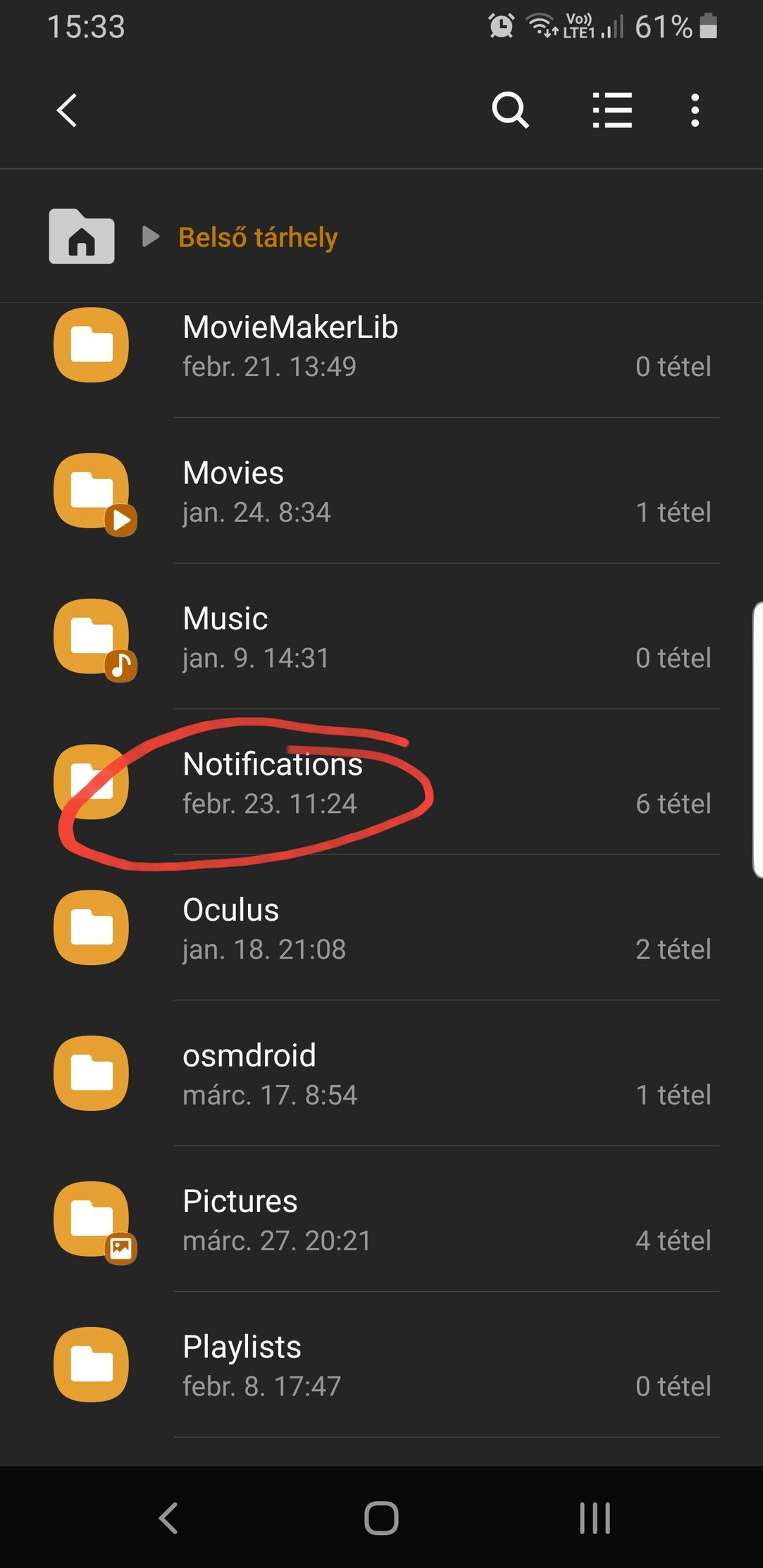Open the Oculus folder

click(x=381, y=928)
